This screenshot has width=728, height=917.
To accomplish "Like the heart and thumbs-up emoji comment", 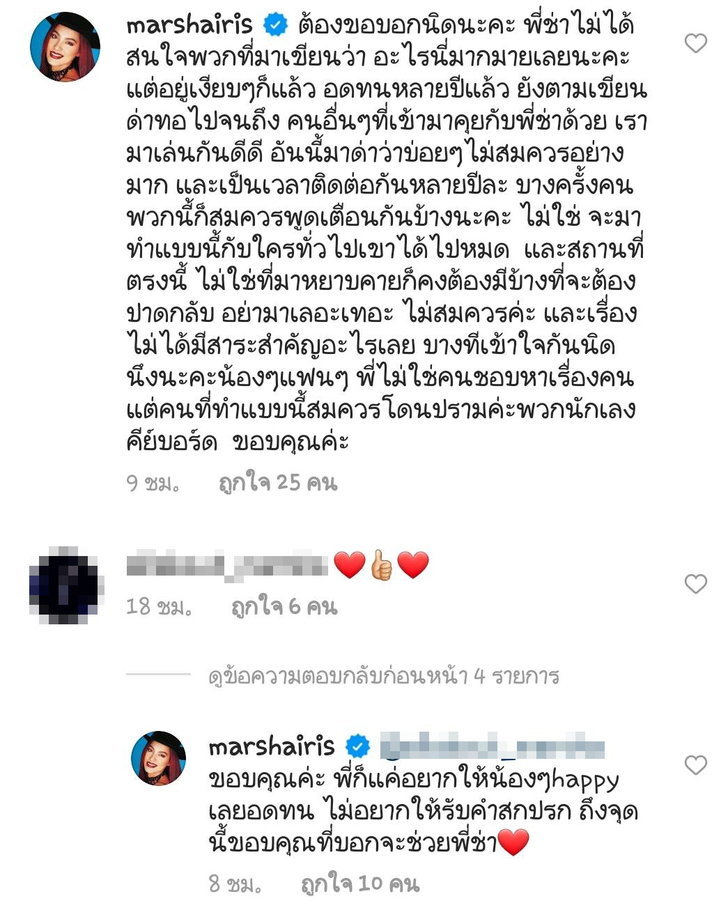I will tap(695, 583).
